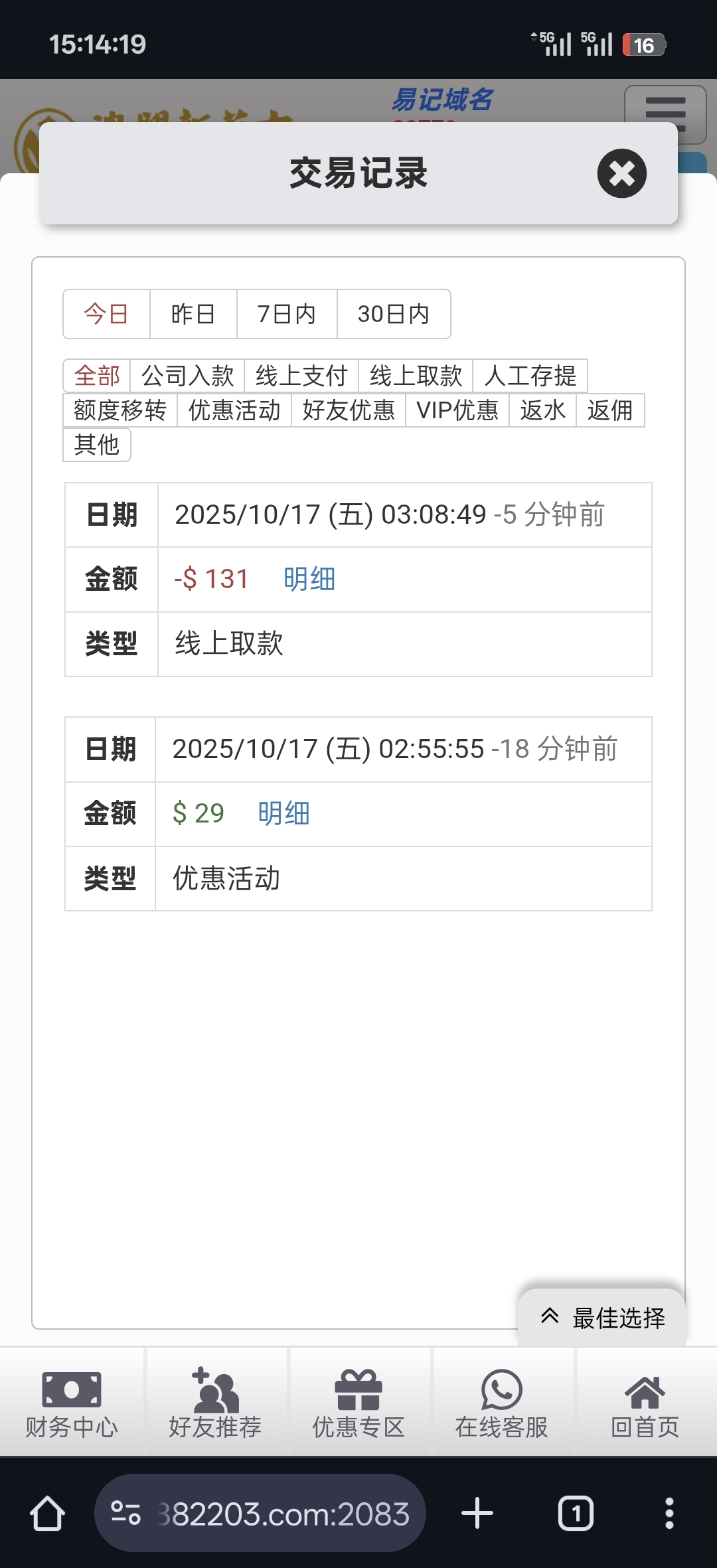
Task: Return to 回首页
Action: click(645, 1402)
